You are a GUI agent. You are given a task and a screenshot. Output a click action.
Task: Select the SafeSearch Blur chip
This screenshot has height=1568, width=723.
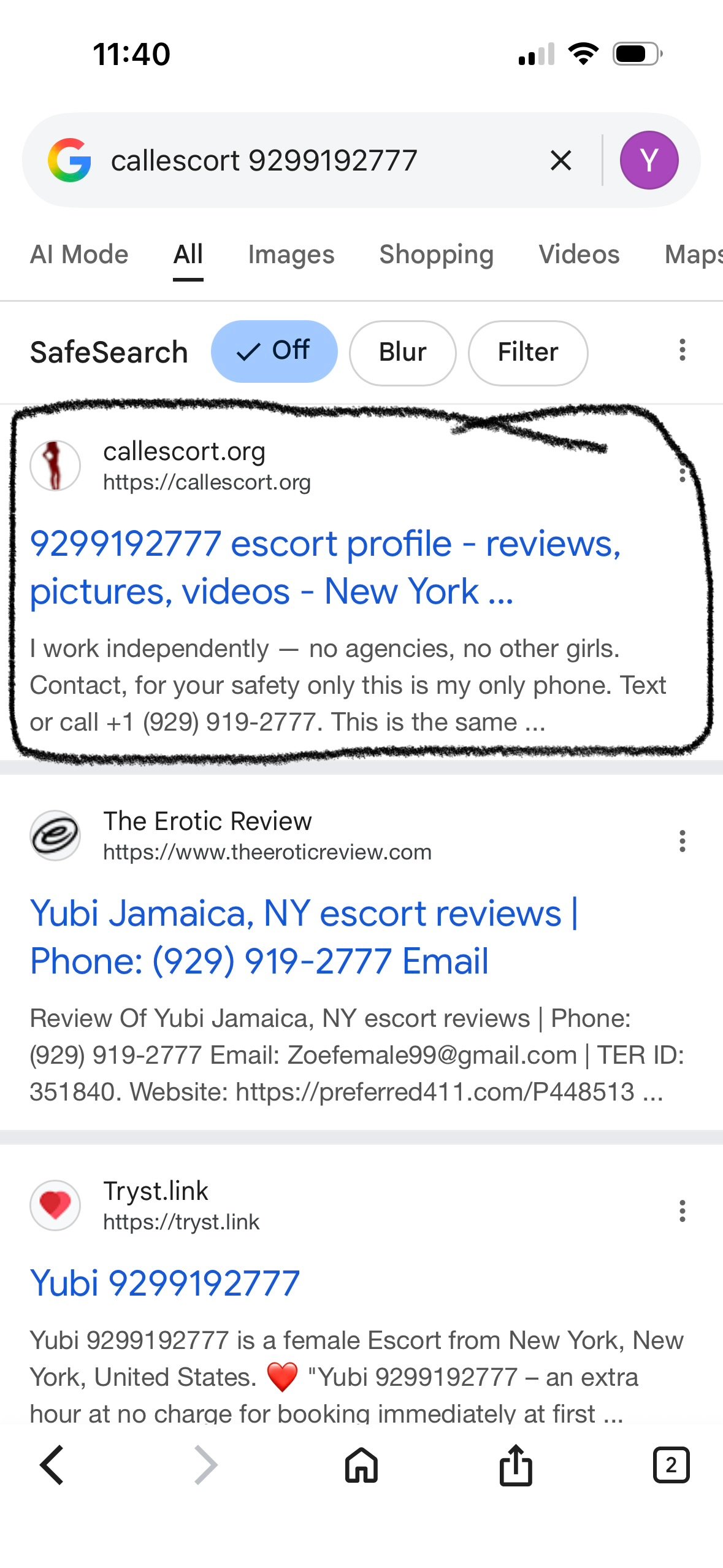402,352
